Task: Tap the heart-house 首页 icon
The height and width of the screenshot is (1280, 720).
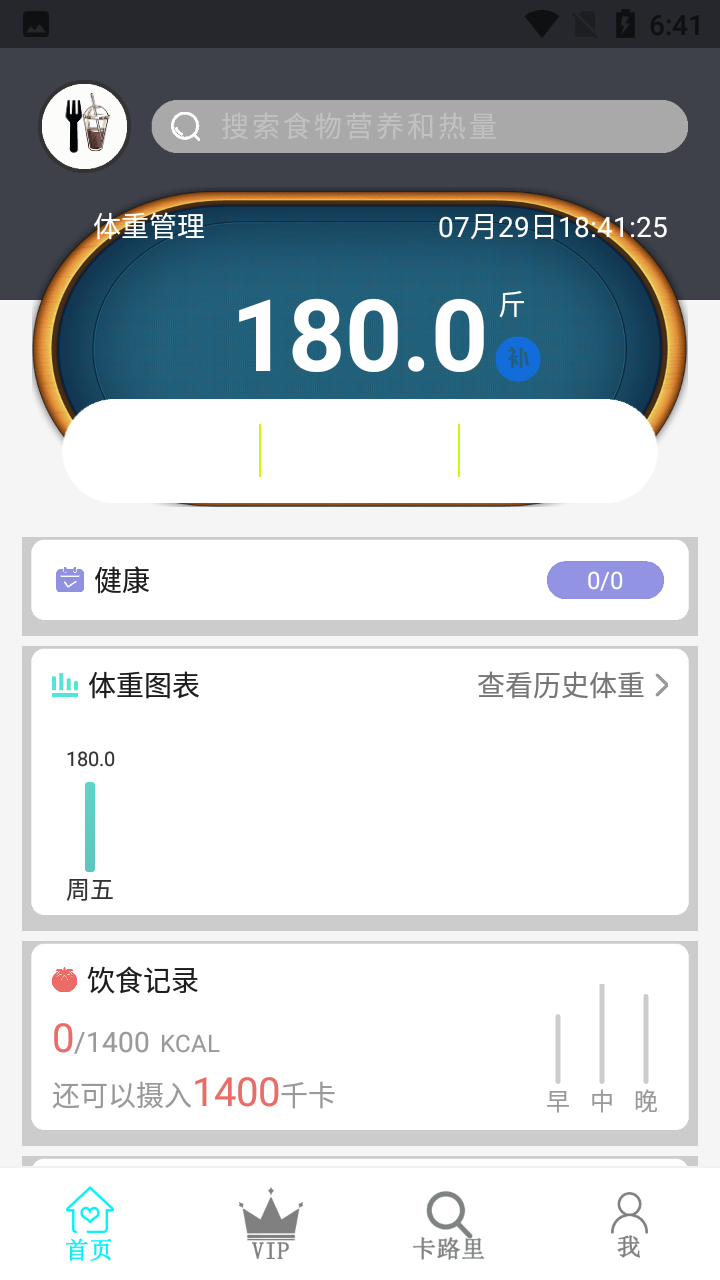Action: [x=88, y=1212]
